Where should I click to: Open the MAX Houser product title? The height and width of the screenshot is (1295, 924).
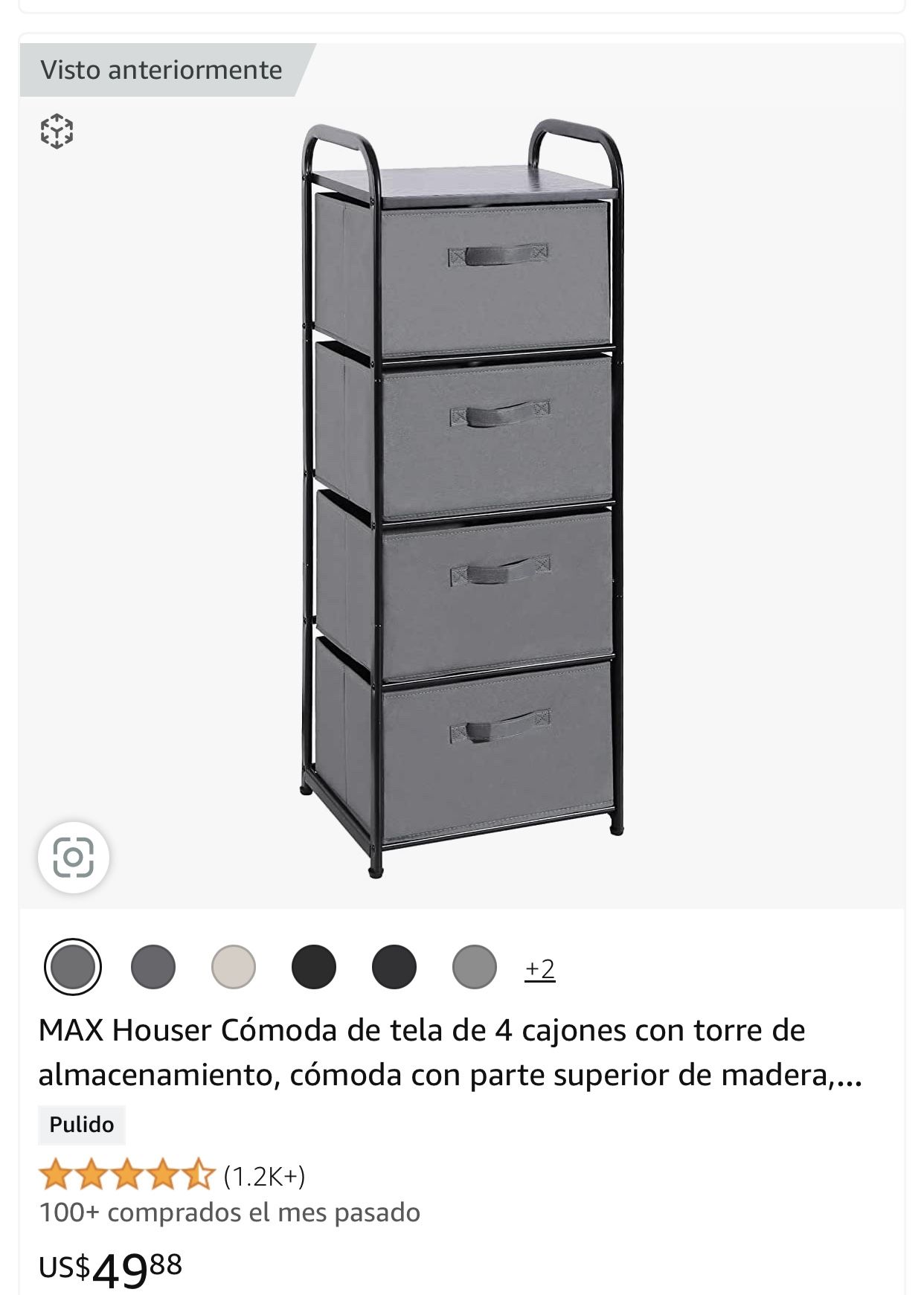click(446, 1053)
